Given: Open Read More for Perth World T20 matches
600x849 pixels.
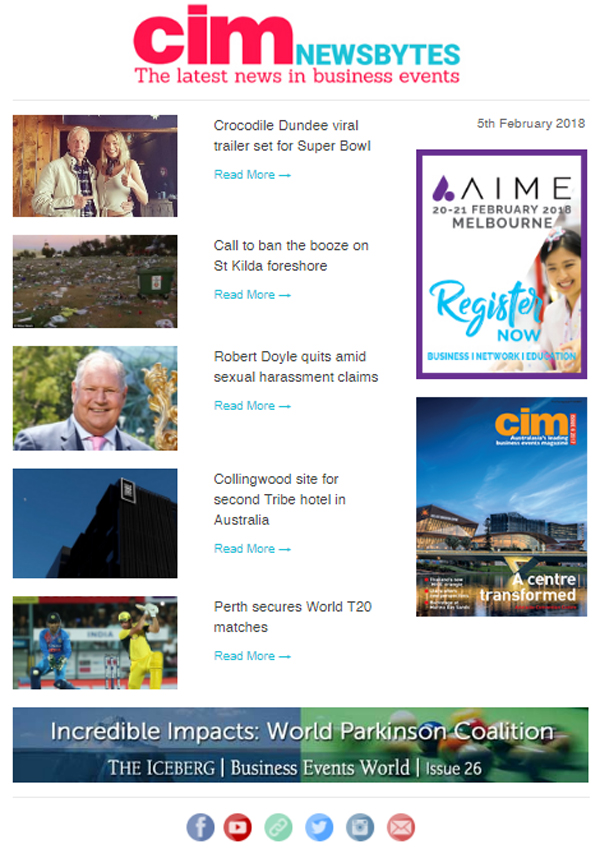Looking at the screenshot, I should 252,656.
